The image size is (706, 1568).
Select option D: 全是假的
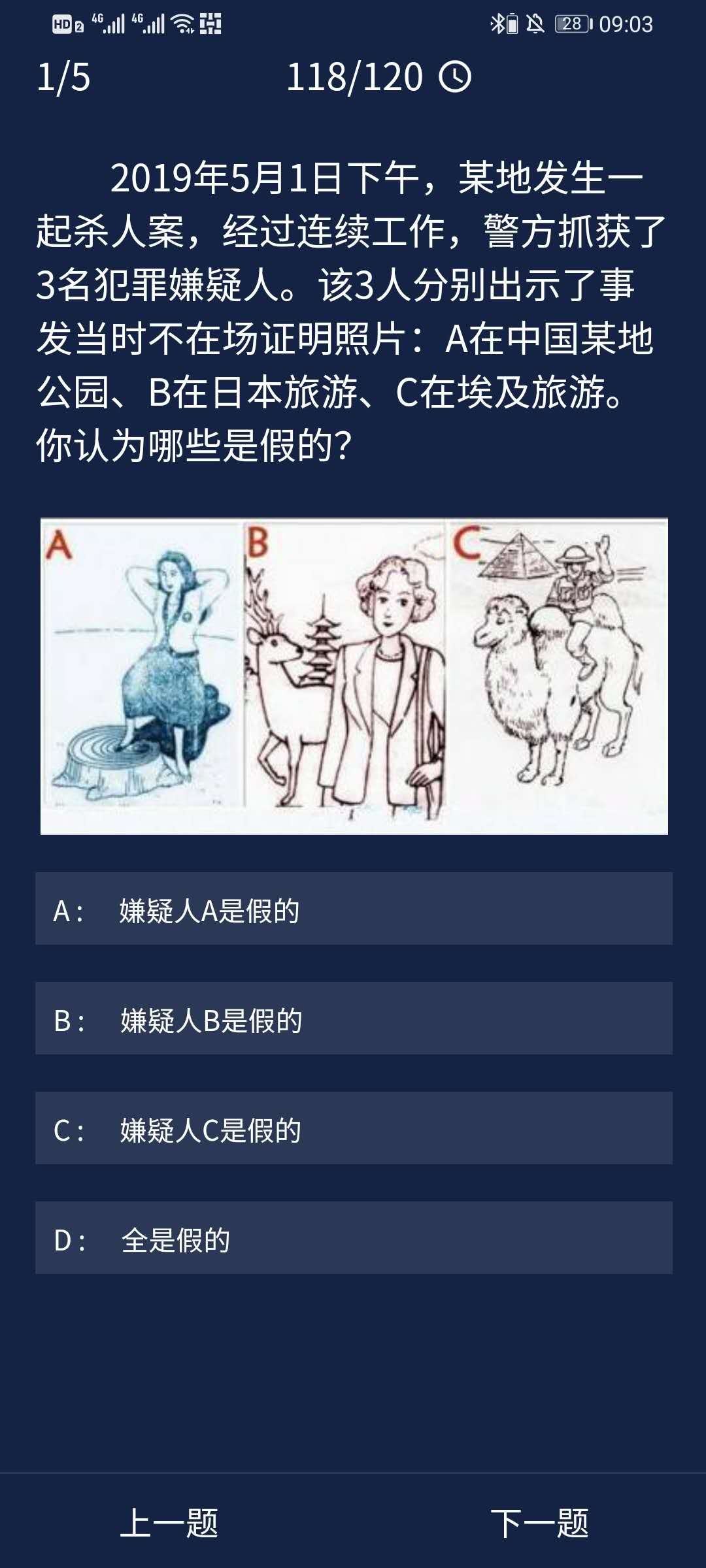tap(353, 1238)
